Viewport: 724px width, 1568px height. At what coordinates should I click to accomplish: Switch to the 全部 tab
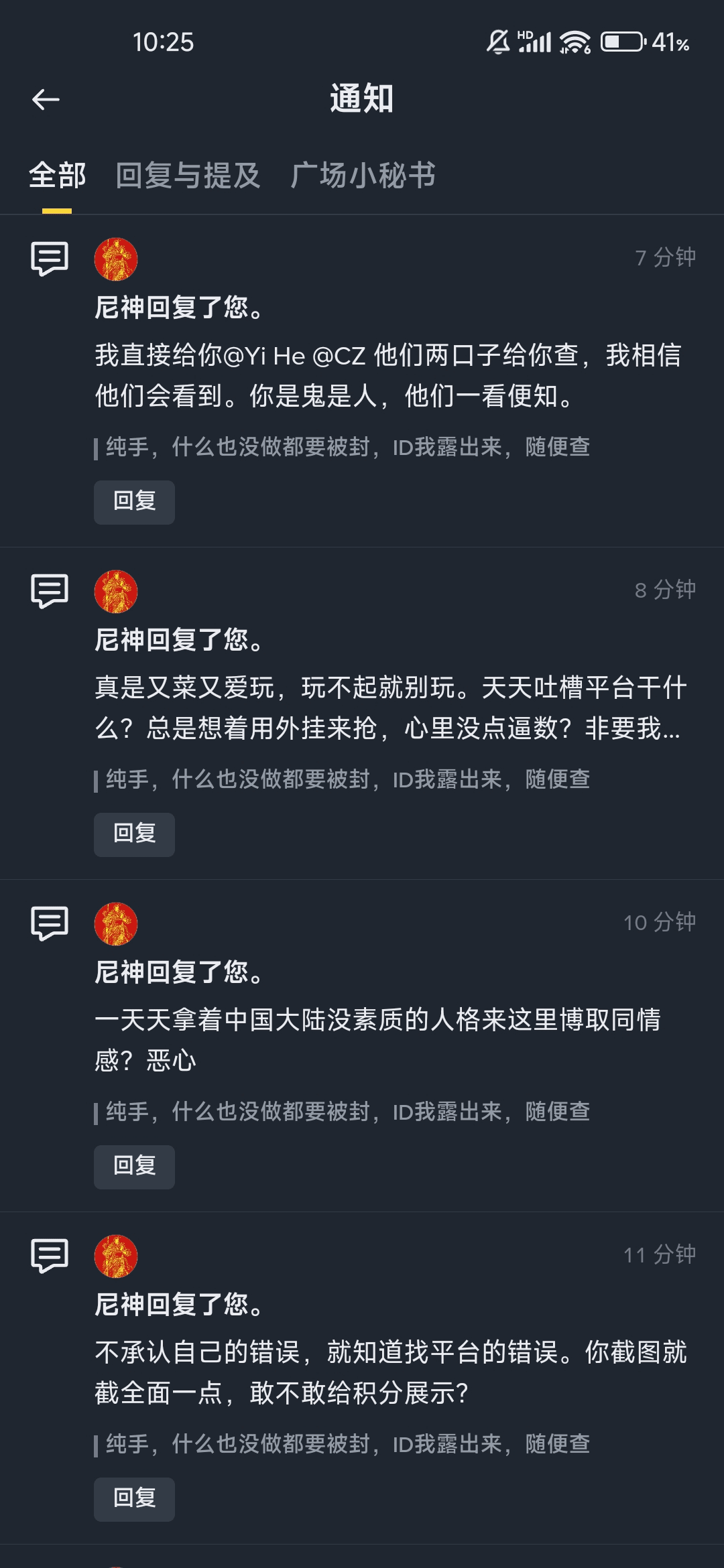[57, 176]
